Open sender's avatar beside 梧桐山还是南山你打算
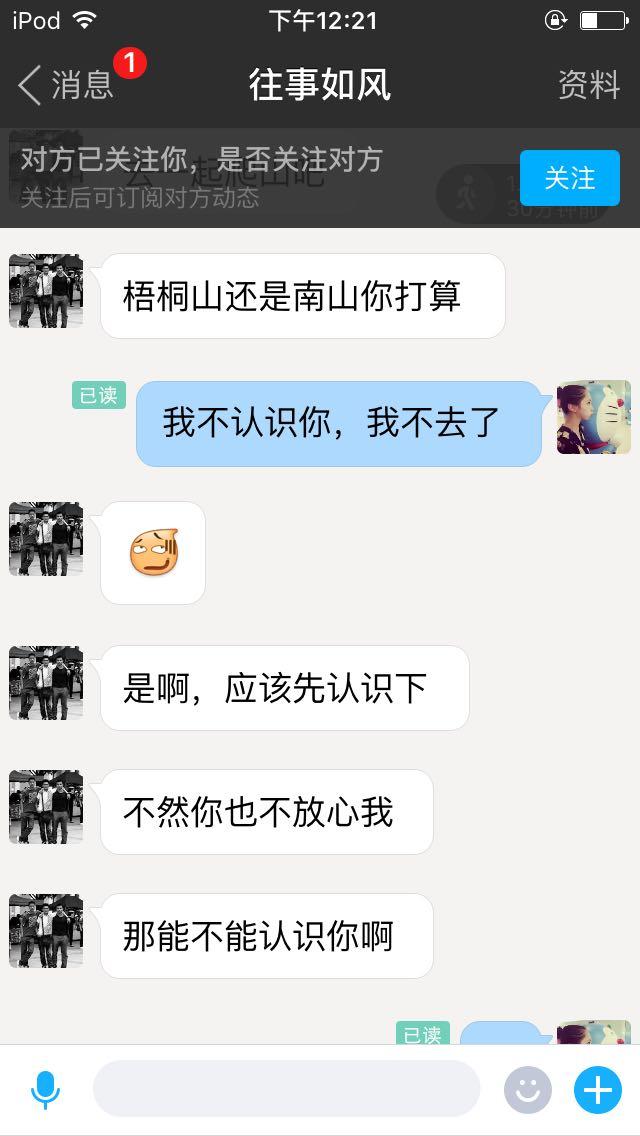 pos(46,291)
